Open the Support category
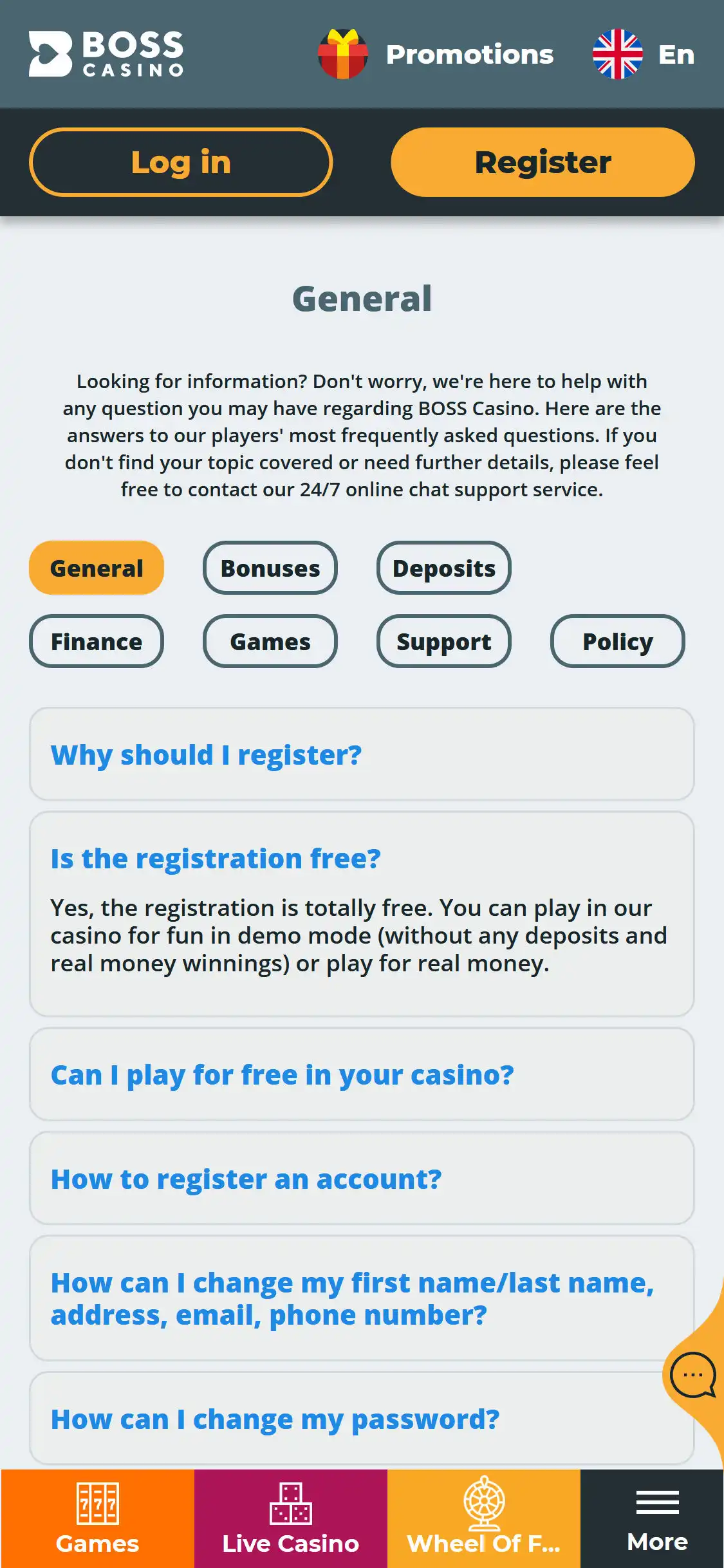The image size is (724, 1568). [444, 642]
